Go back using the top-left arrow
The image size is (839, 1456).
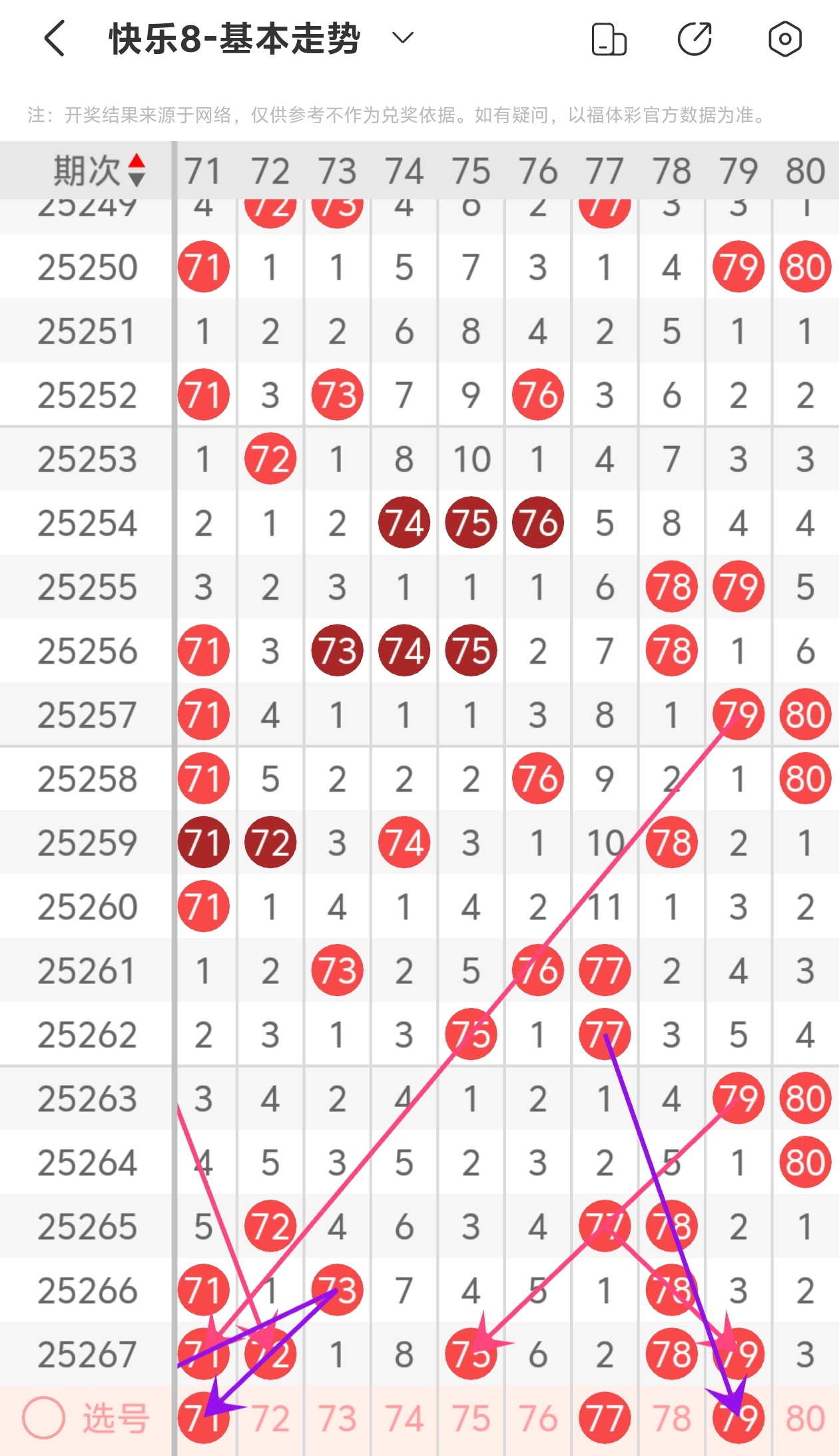[x=55, y=38]
